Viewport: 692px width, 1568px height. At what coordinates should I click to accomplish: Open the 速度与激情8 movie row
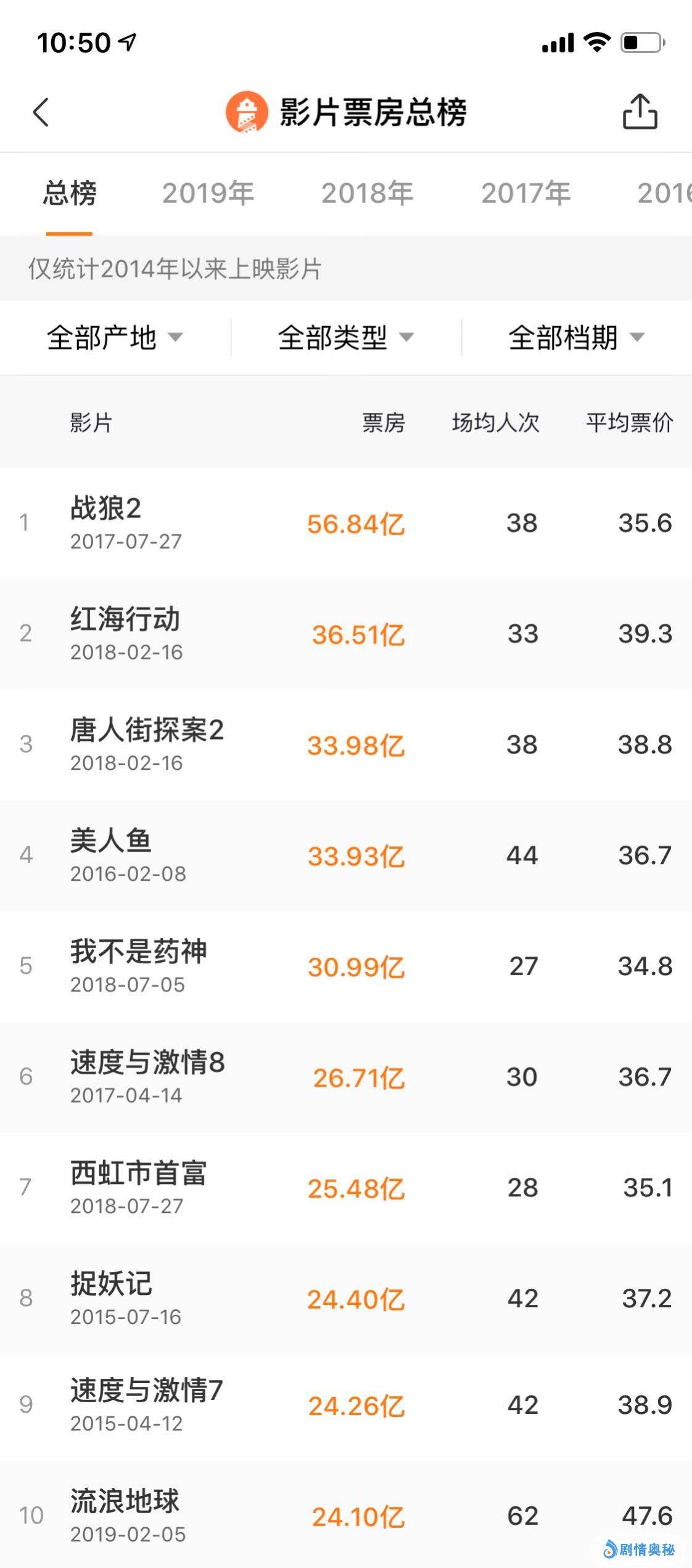click(x=345, y=1077)
